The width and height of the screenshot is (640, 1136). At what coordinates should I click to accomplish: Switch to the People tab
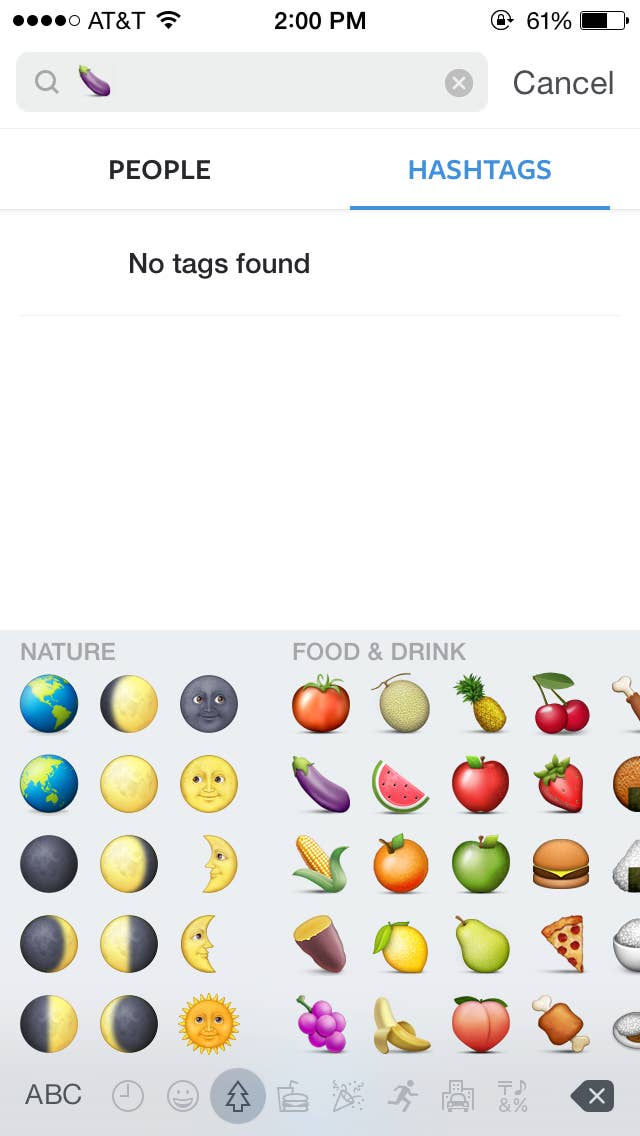pos(160,170)
